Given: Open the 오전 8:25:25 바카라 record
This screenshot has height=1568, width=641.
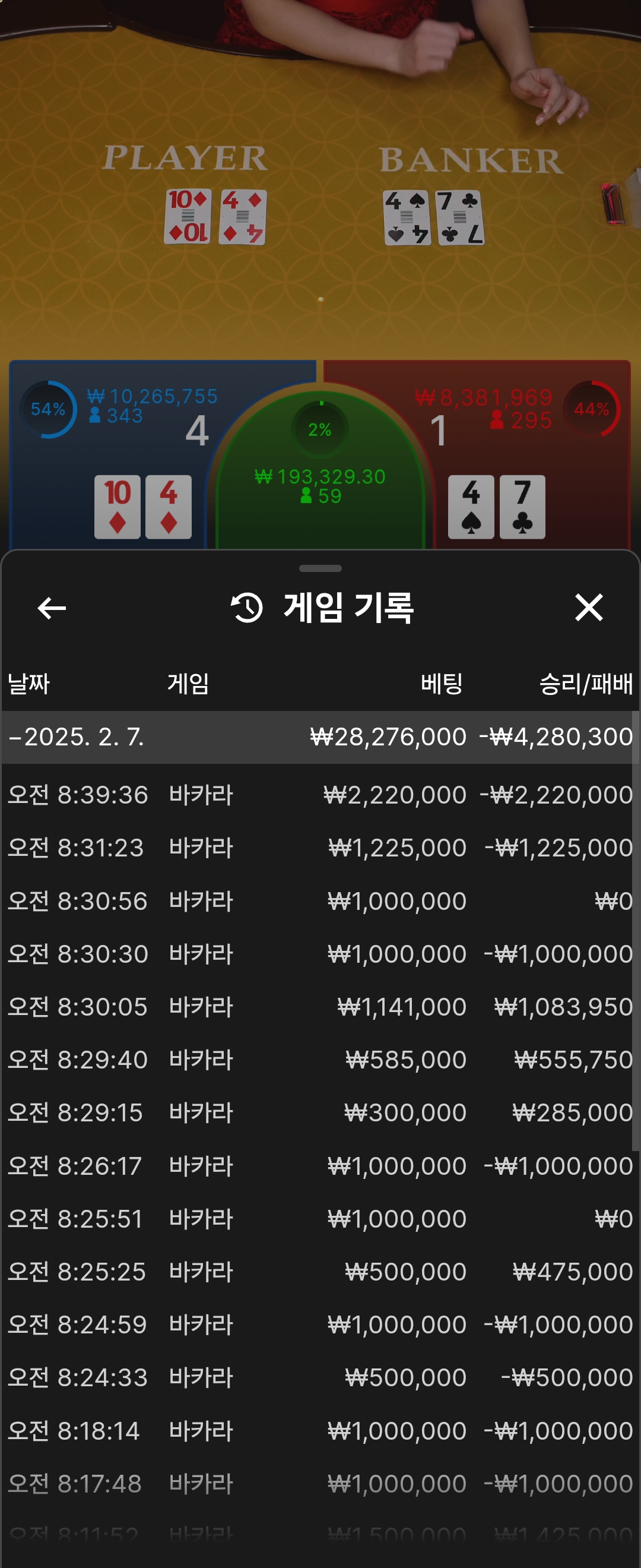Looking at the screenshot, I should point(320,1272).
